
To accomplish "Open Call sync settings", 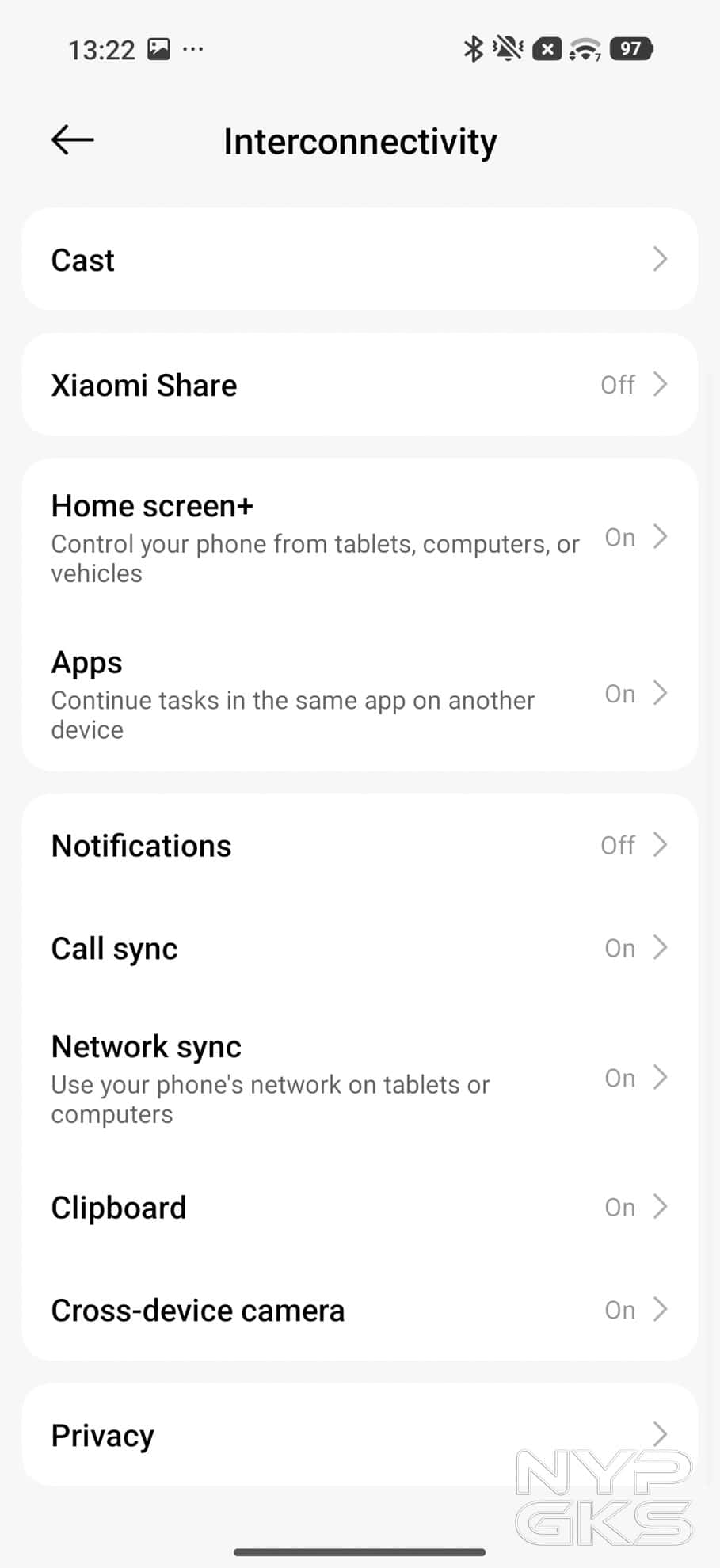I will (360, 948).
